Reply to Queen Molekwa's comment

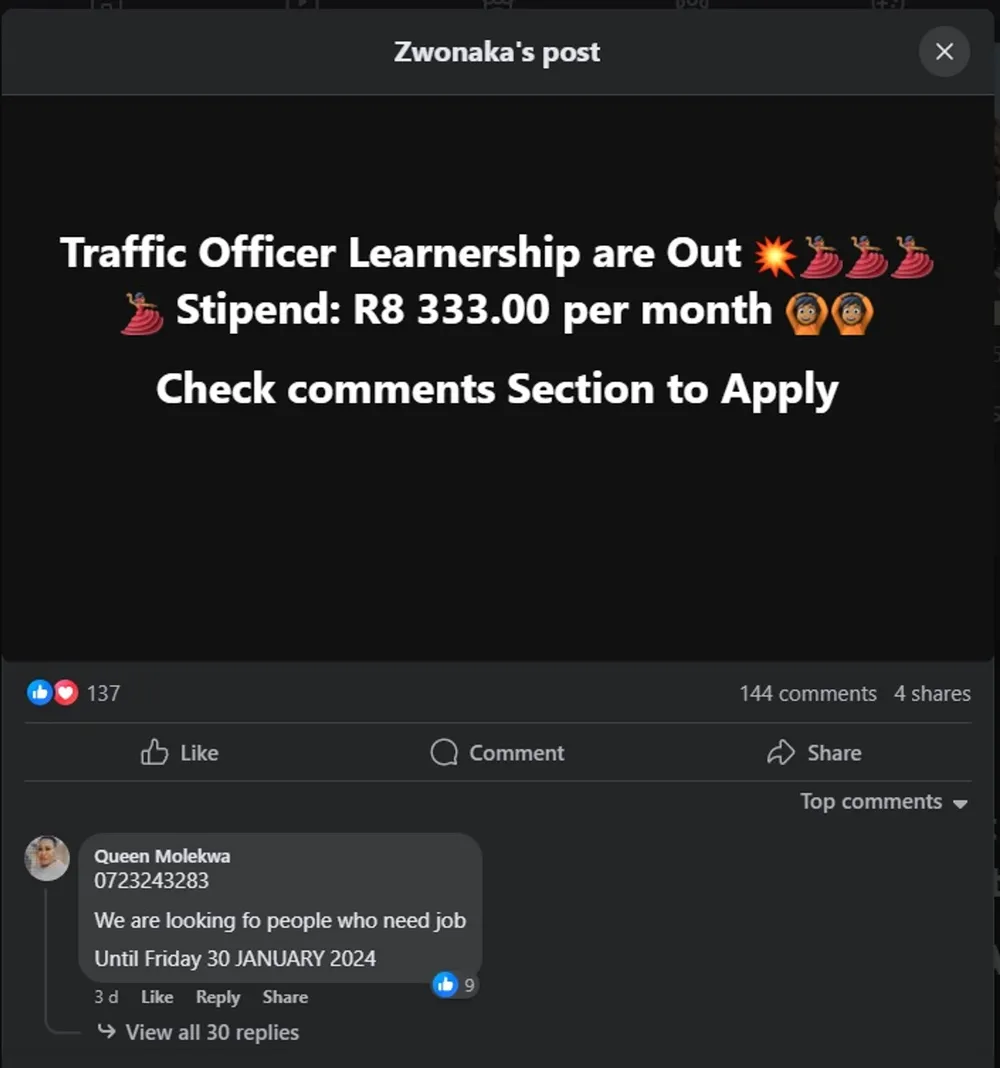click(x=217, y=997)
